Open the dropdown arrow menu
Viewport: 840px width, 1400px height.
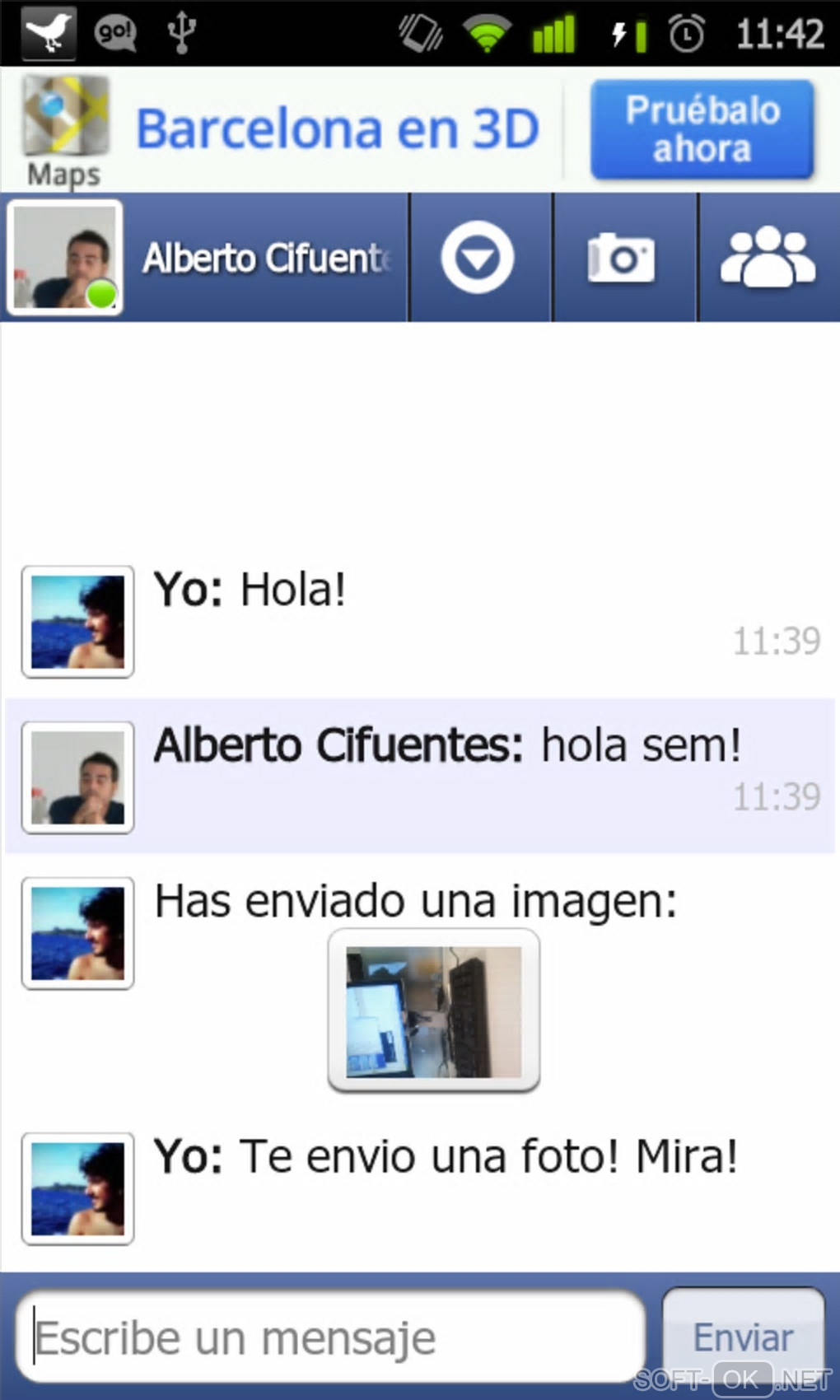pyautogui.click(x=478, y=258)
